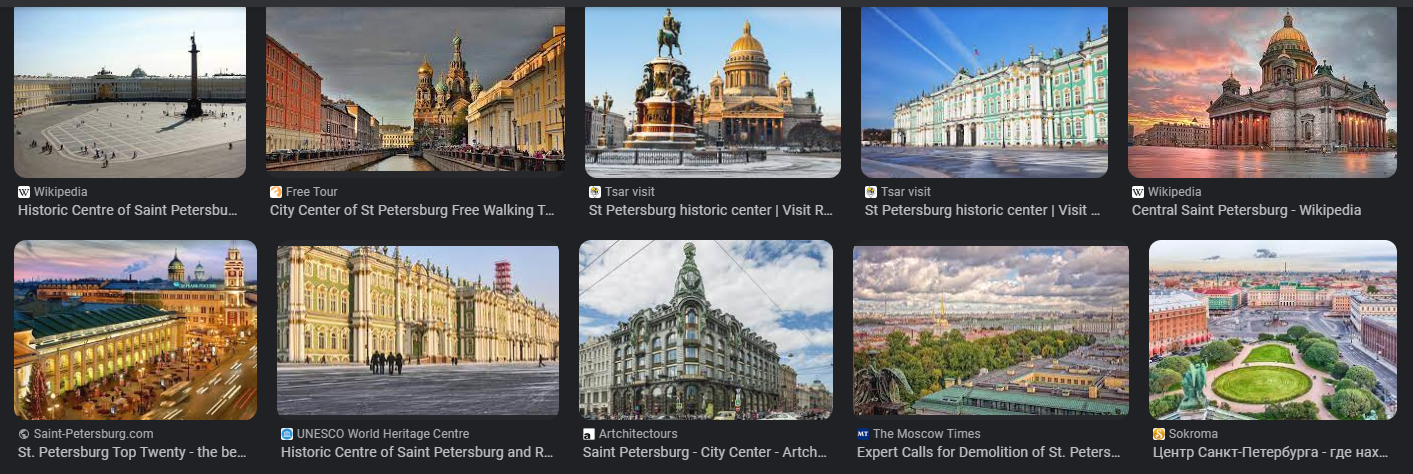Image resolution: width=1413 pixels, height=474 pixels.
Task: Open Saint-Petersburg.com Top Twenty result
Action: point(135,330)
